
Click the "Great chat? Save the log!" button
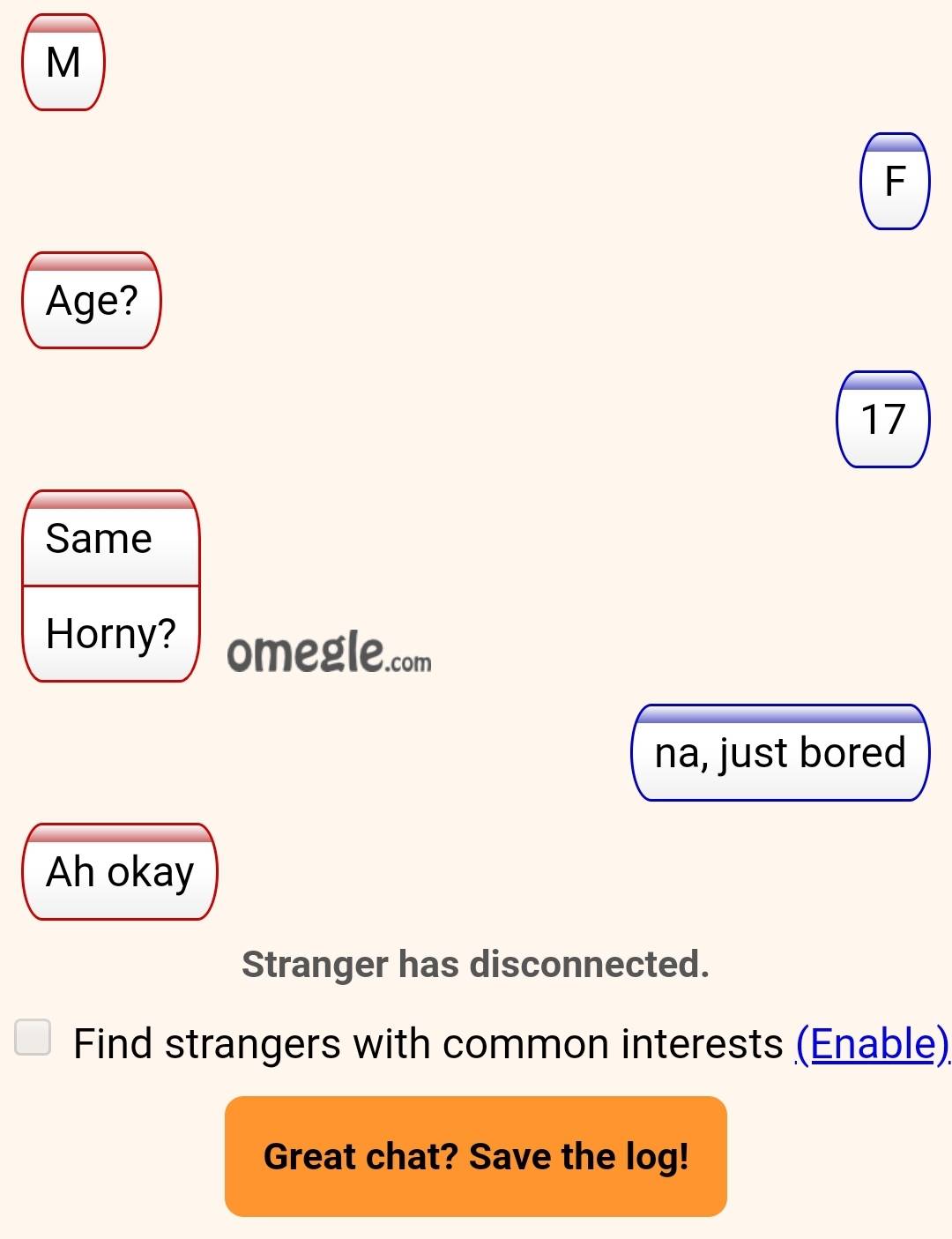tap(475, 1157)
